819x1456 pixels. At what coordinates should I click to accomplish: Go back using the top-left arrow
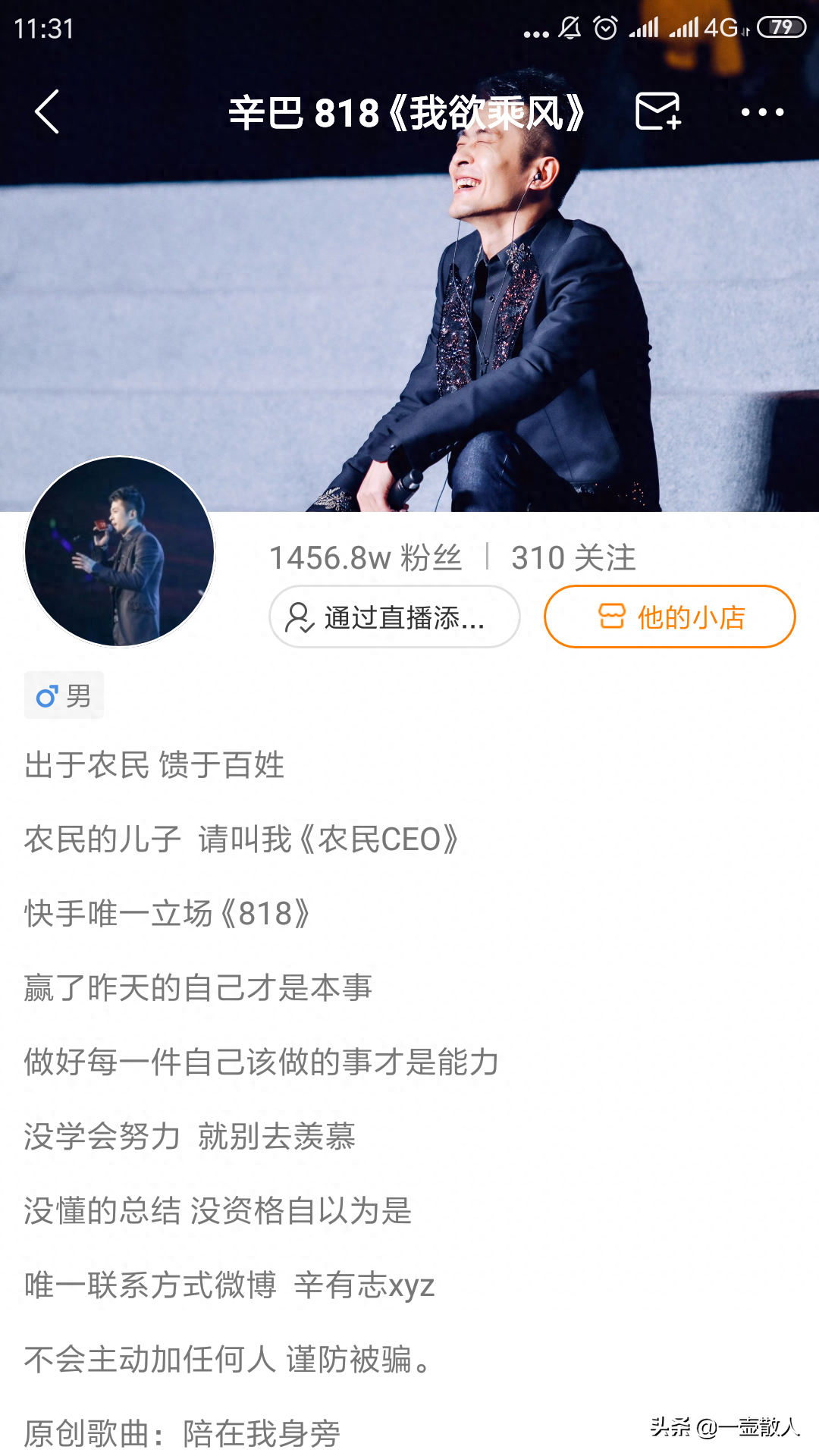click(x=47, y=112)
